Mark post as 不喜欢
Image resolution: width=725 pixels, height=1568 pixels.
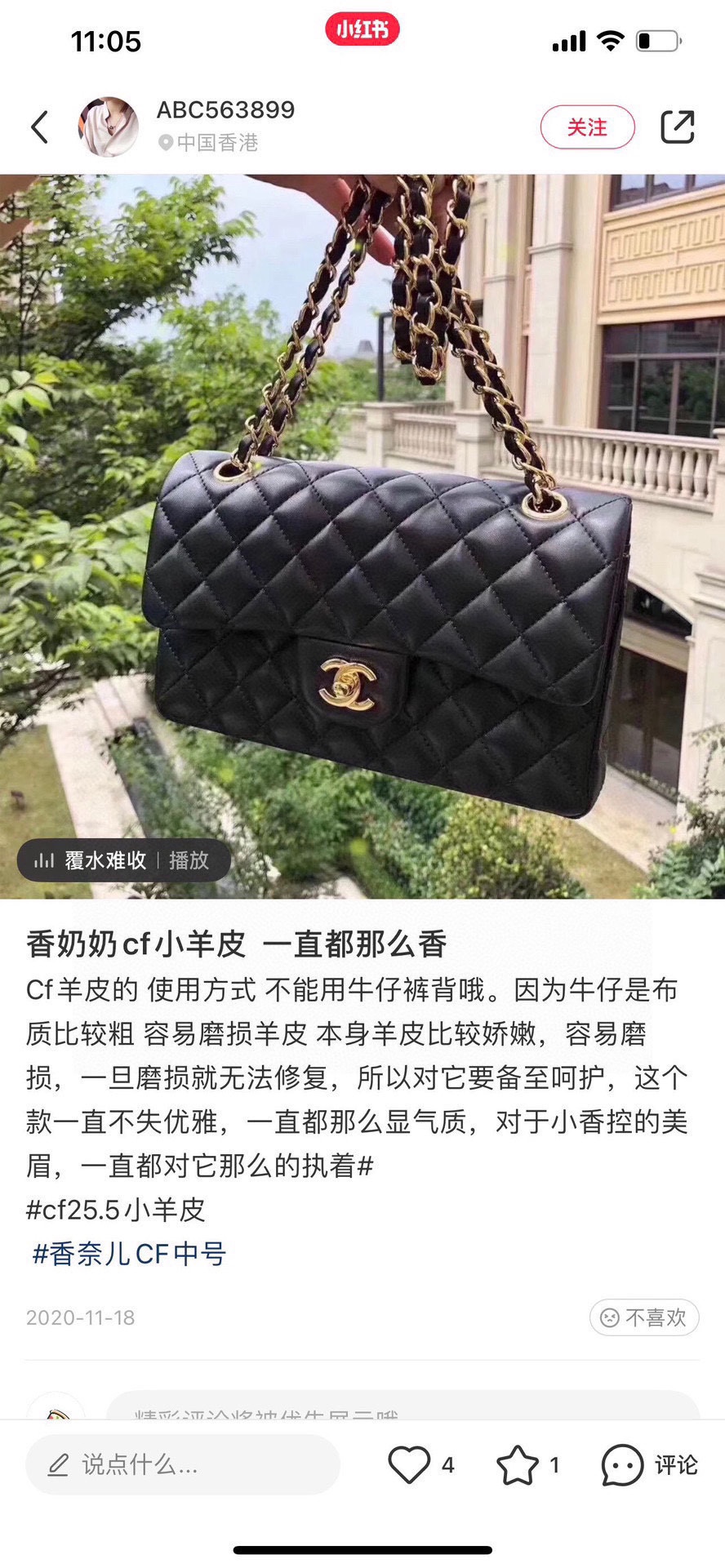643,1317
